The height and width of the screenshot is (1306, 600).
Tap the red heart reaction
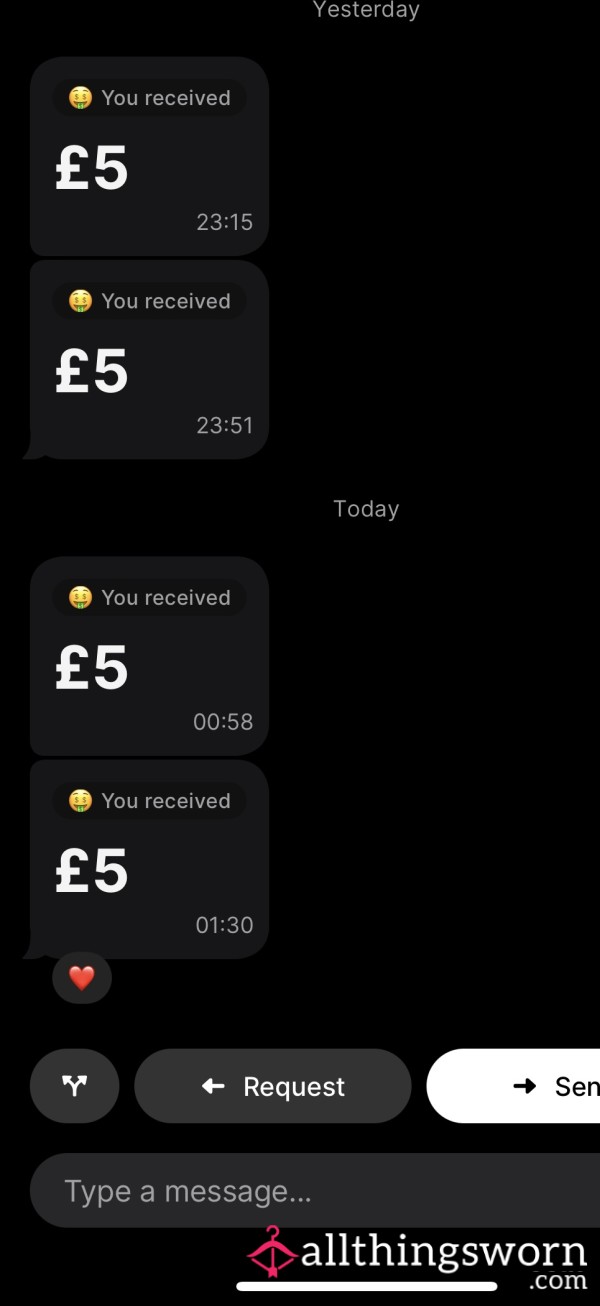tap(82, 978)
